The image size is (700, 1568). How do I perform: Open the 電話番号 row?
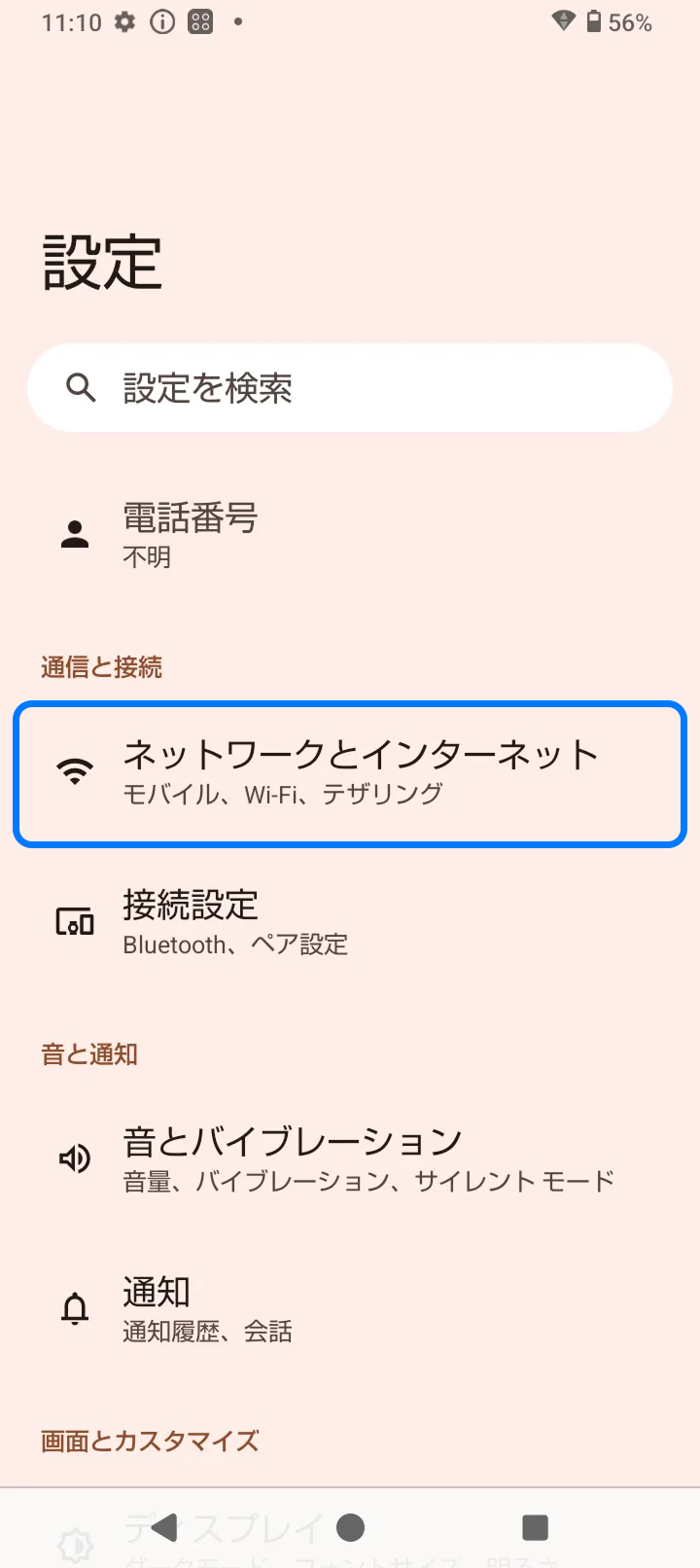click(x=350, y=535)
